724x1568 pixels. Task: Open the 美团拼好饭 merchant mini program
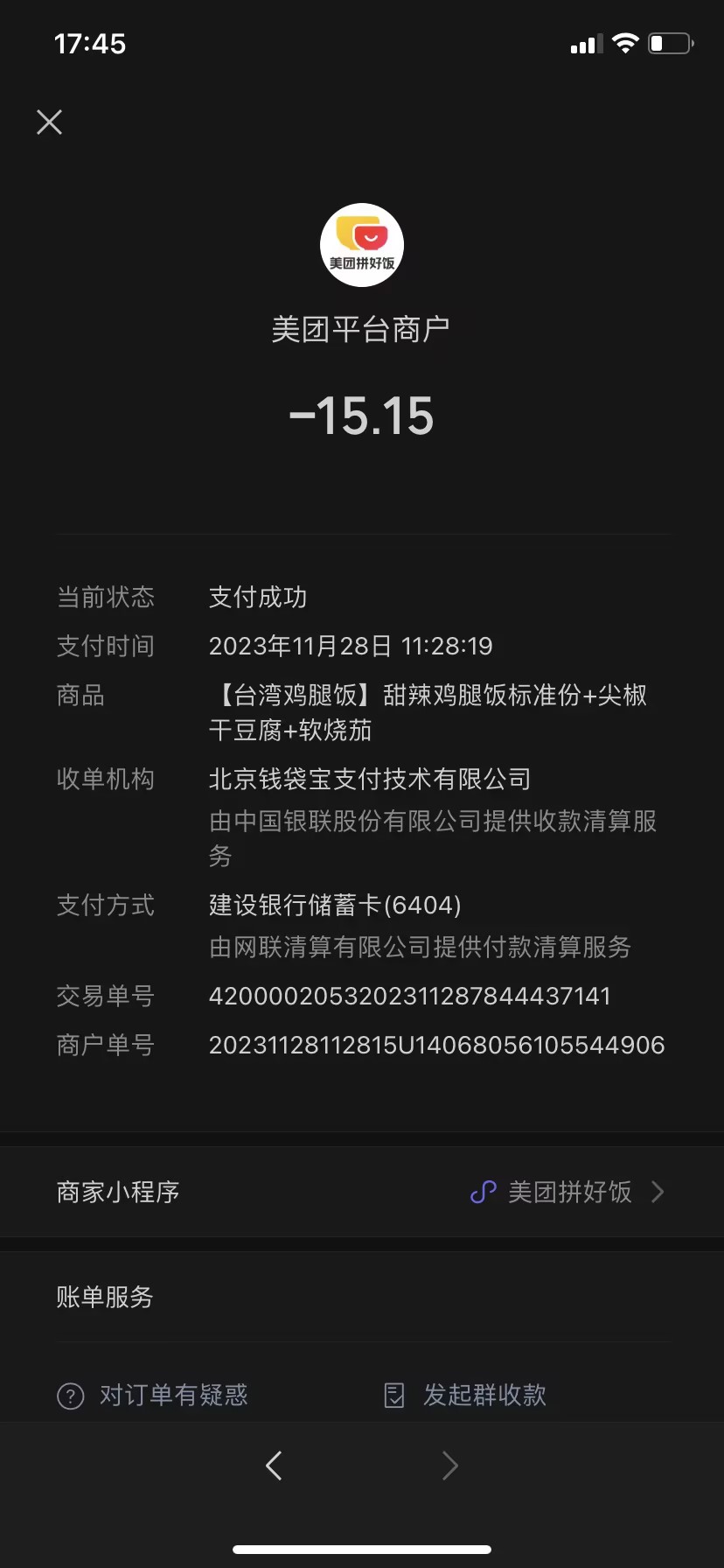(568, 1192)
